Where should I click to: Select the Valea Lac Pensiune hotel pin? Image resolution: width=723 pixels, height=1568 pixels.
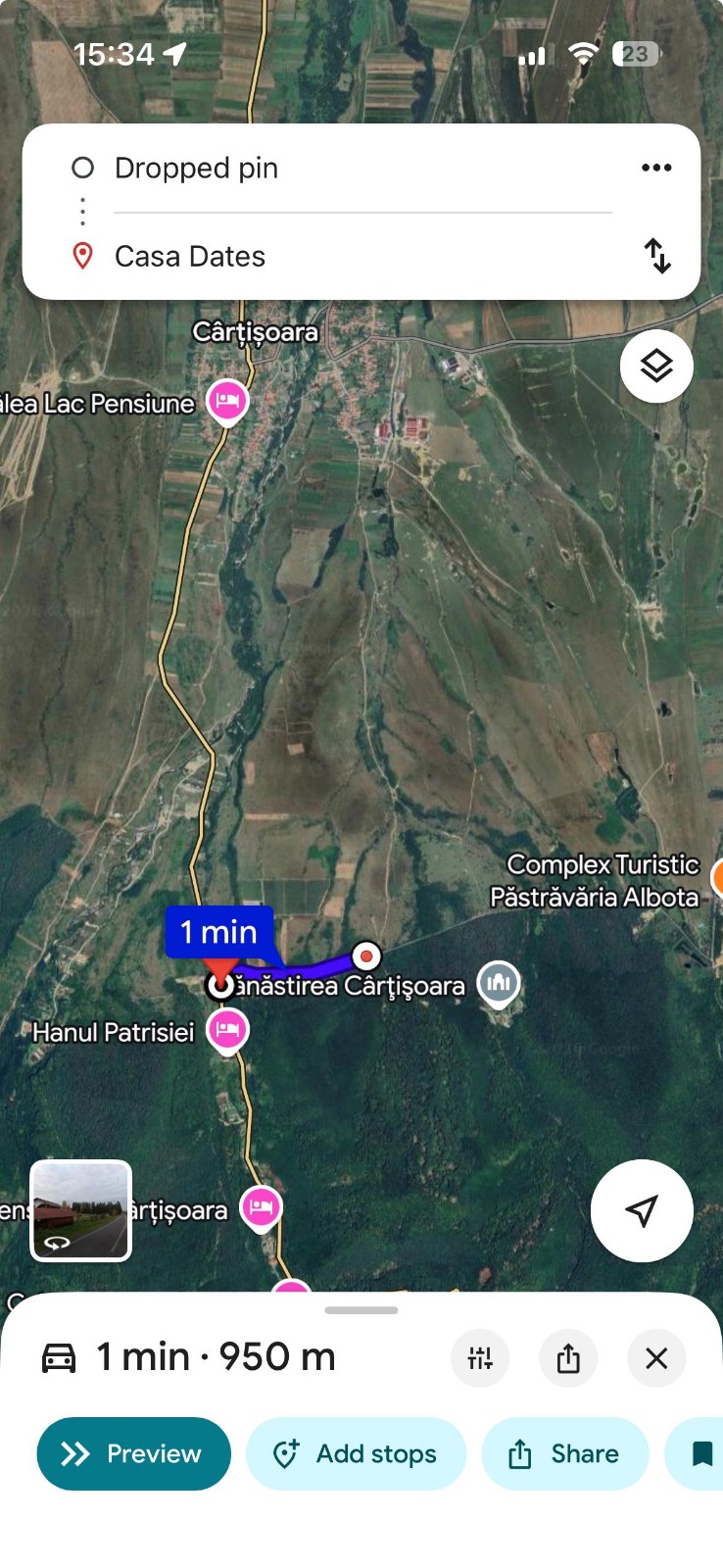pyautogui.click(x=227, y=401)
